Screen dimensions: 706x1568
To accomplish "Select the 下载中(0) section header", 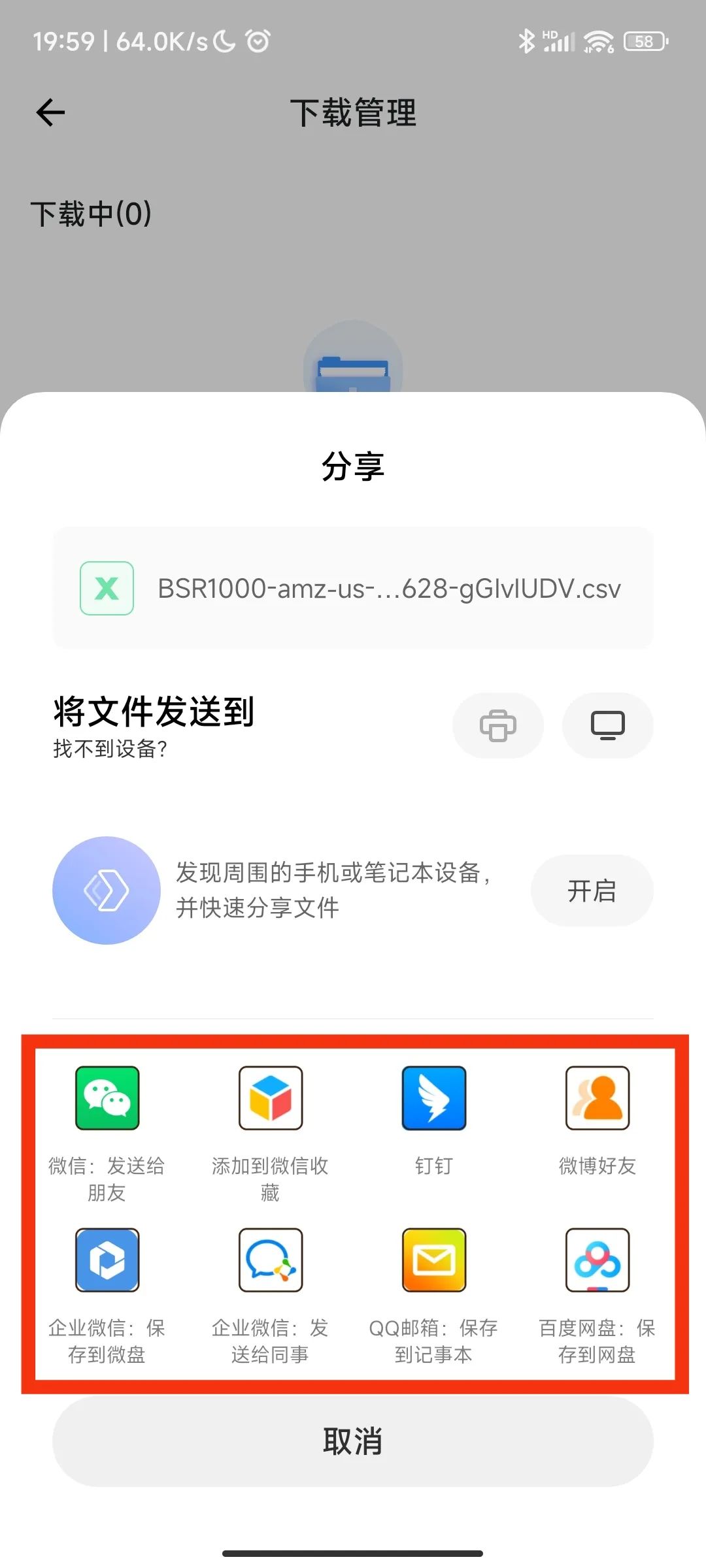I will tap(92, 211).
